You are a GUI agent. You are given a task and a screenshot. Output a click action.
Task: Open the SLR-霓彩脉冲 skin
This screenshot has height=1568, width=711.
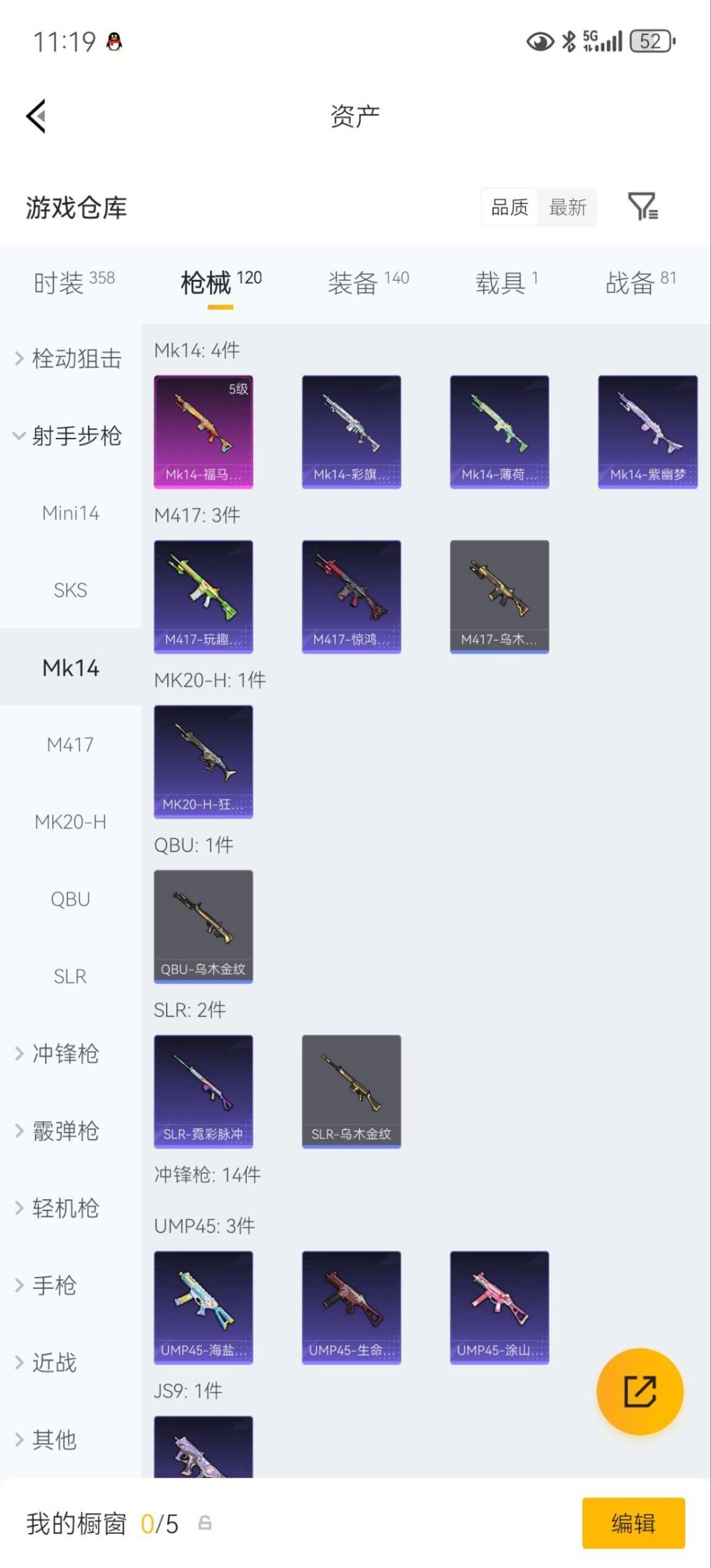tap(203, 1091)
